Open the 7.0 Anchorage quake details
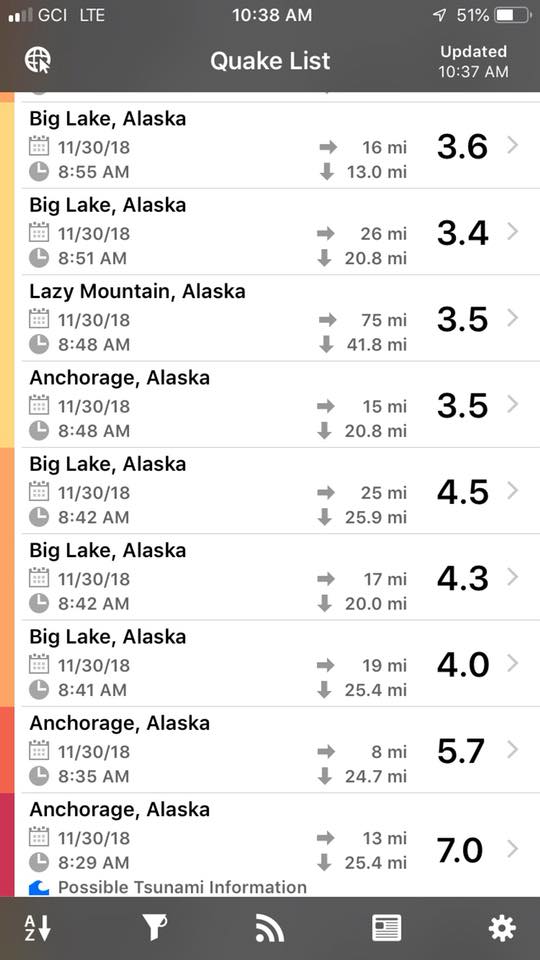The height and width of the screenshot is (960, 540). point(277,845)
